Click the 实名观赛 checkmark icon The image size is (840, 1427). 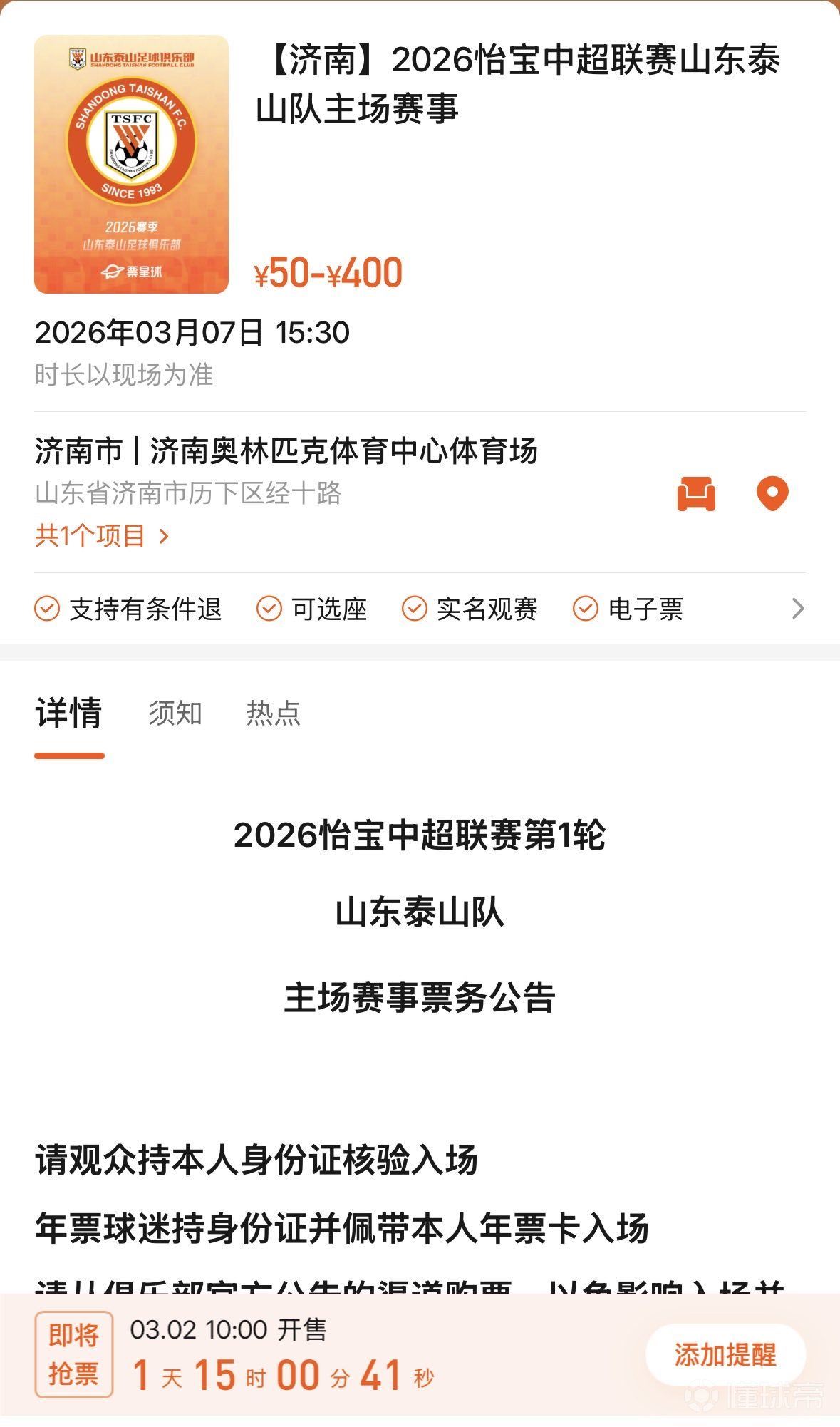pos(414,609)
